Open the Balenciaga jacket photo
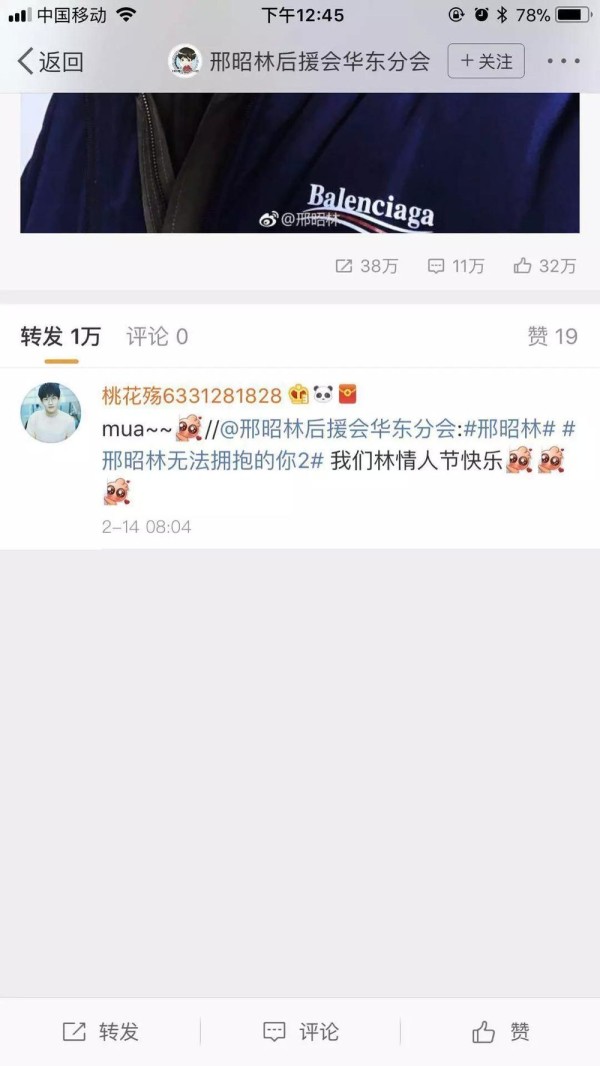600x1066 pixels. pos(300,162)
